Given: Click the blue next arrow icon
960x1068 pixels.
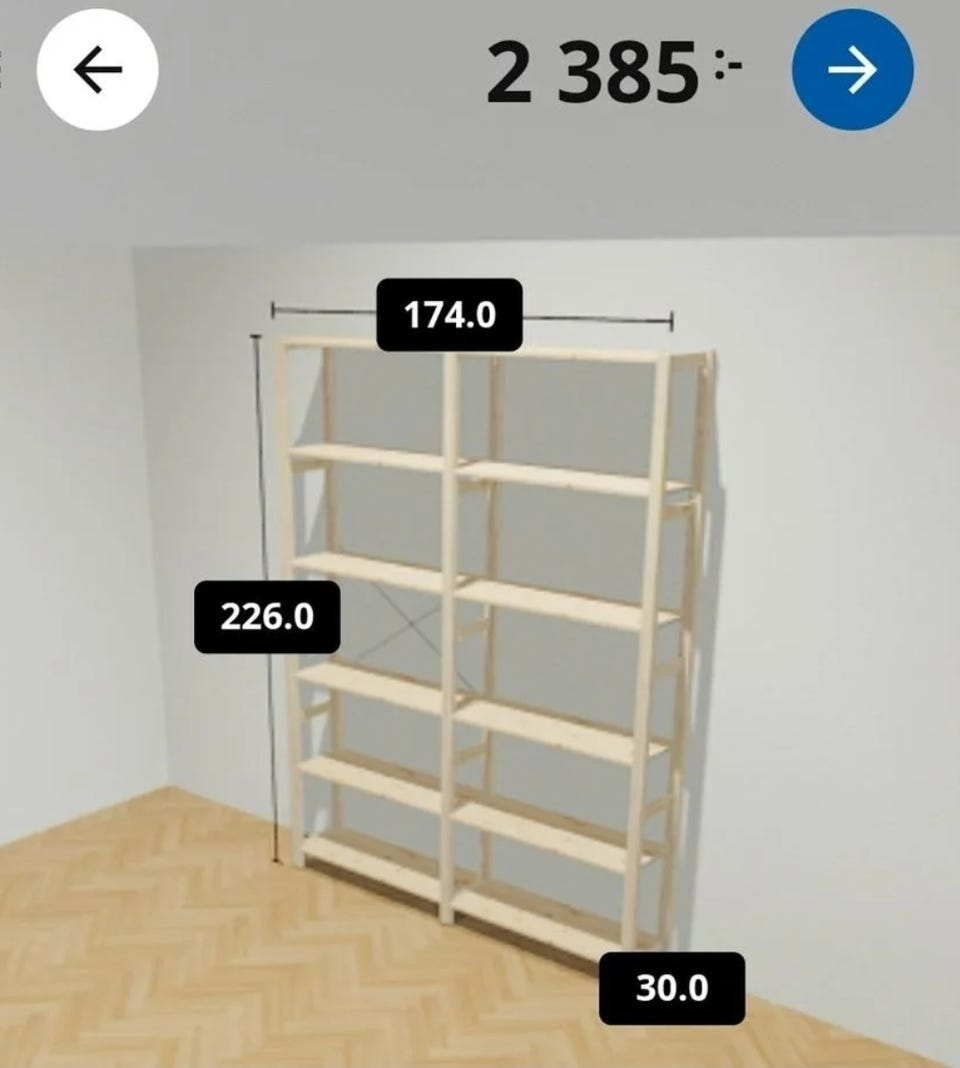Looking at the screenshot, I should click(x=851, y=68).
